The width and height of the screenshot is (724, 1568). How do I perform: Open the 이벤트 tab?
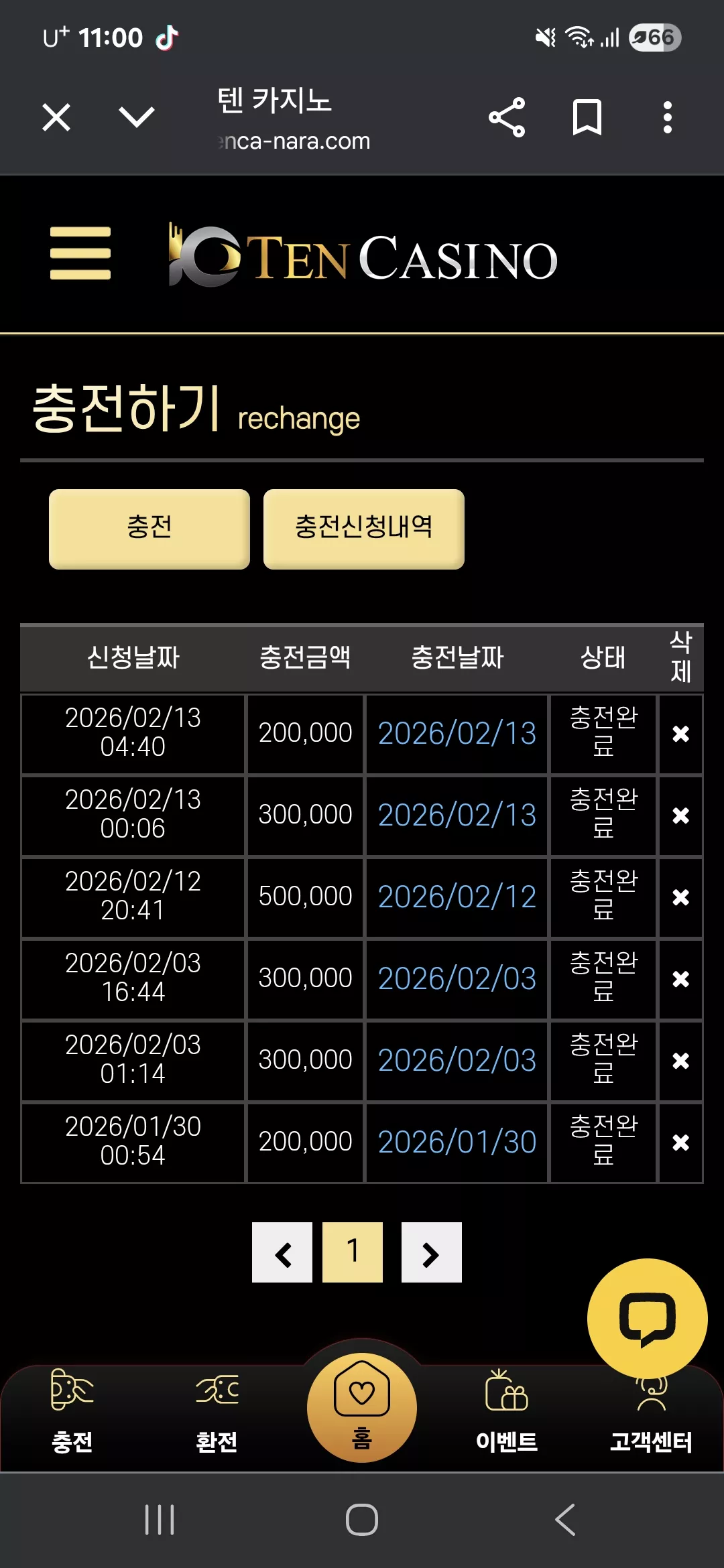[x=507, y=1412]
